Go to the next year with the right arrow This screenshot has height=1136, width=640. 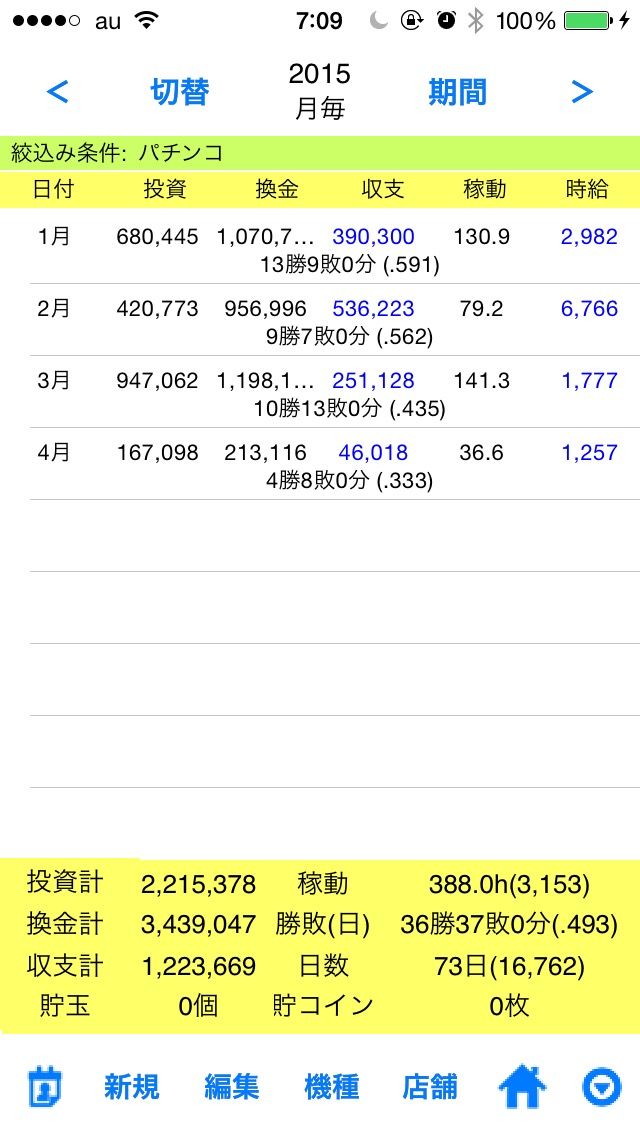tap(582, 92)
